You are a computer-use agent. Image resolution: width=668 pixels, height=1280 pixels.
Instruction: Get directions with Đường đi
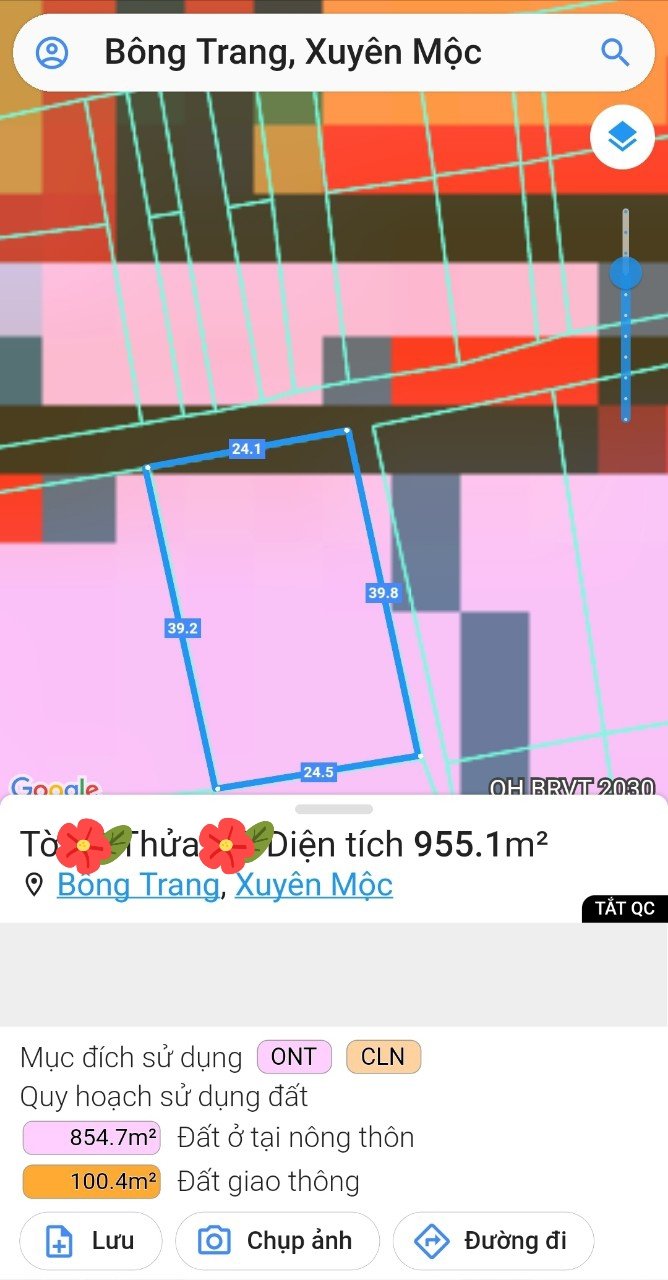coord(493,1241)
